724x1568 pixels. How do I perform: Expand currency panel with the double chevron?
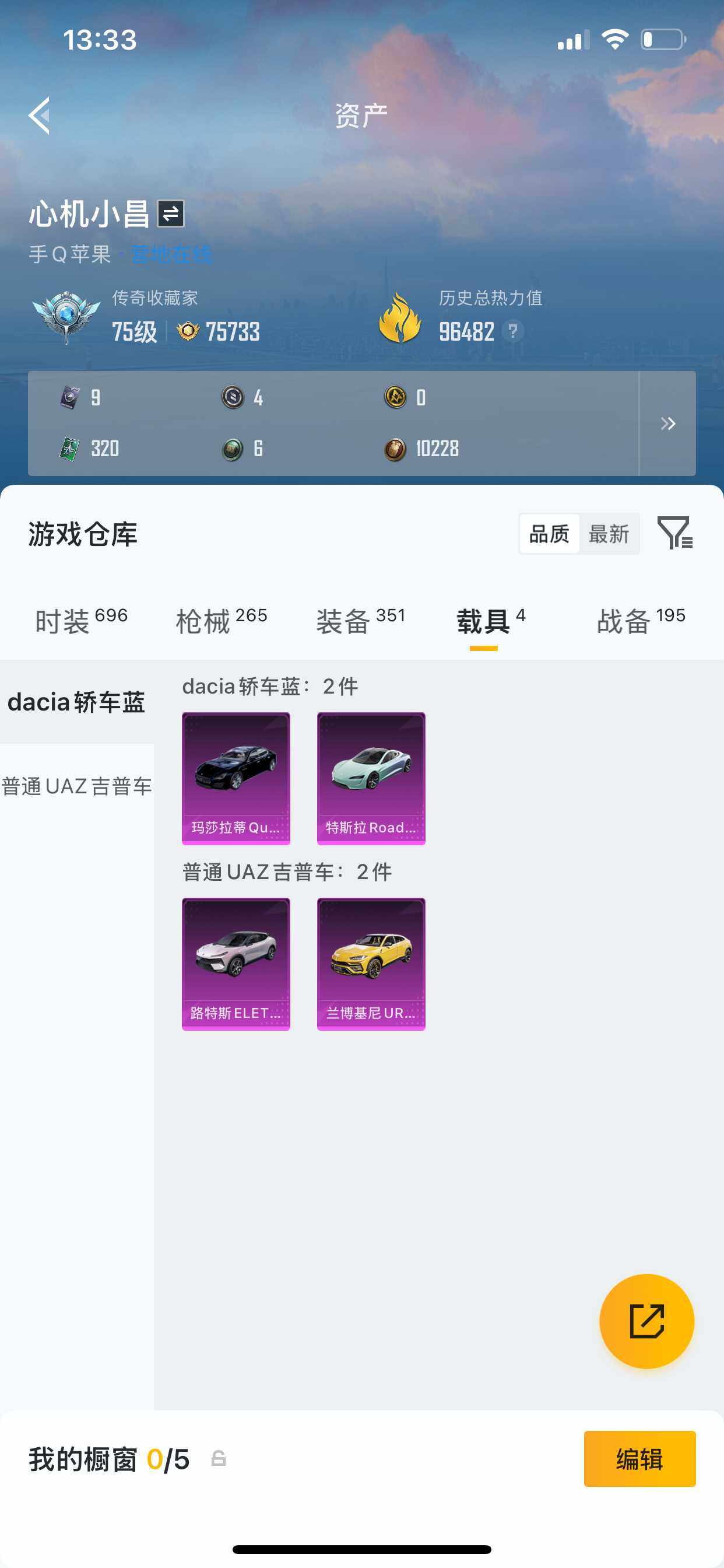coord(668,423)
